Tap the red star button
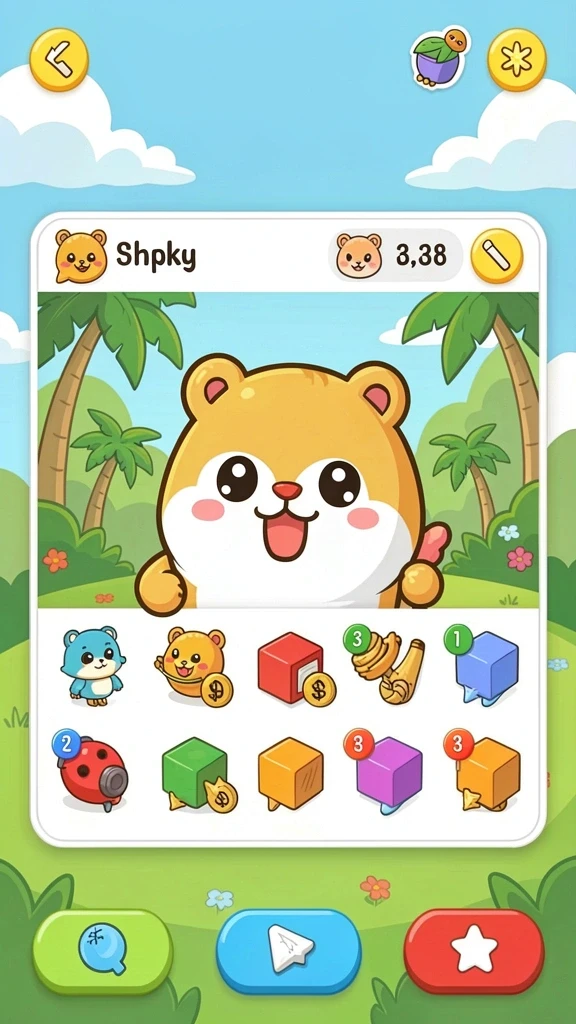576x1024 pixels. click(x=474, y=950)
